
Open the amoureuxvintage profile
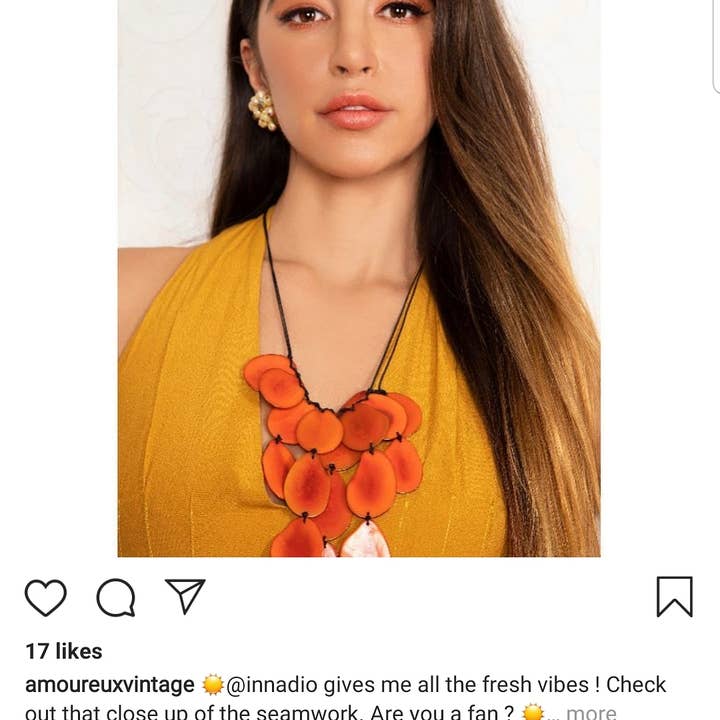pos(110,685)
